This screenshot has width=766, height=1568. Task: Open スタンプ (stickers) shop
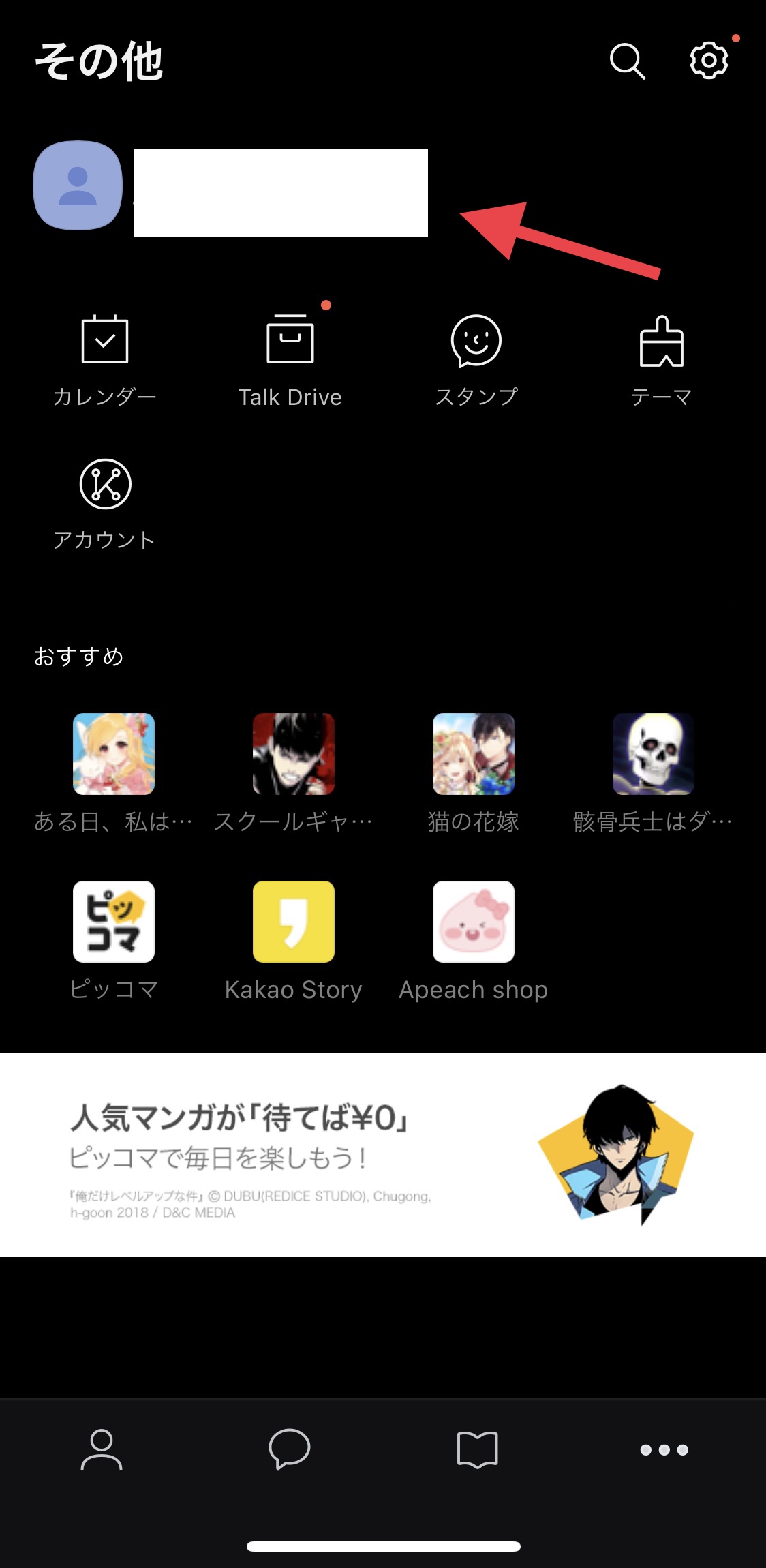[476, 359]
